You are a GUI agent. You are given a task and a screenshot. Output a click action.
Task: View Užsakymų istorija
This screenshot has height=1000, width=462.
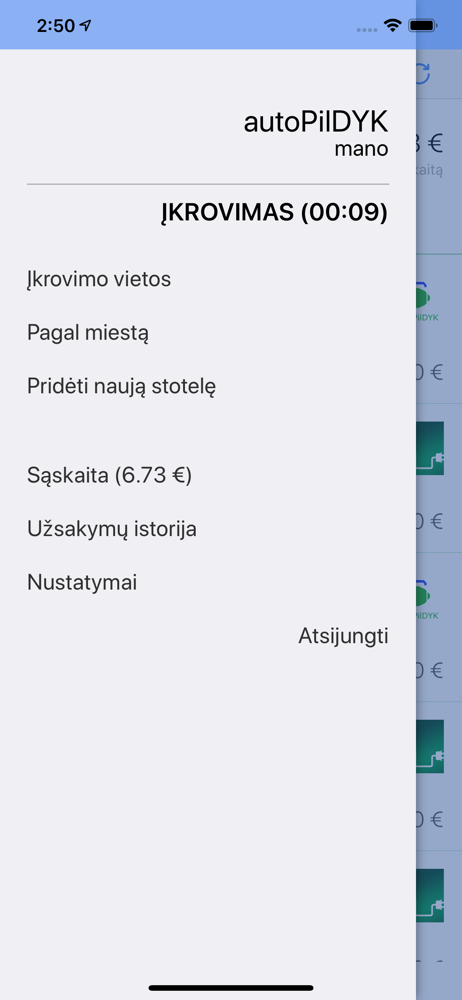pyautogui.click(x=112, y=529)
